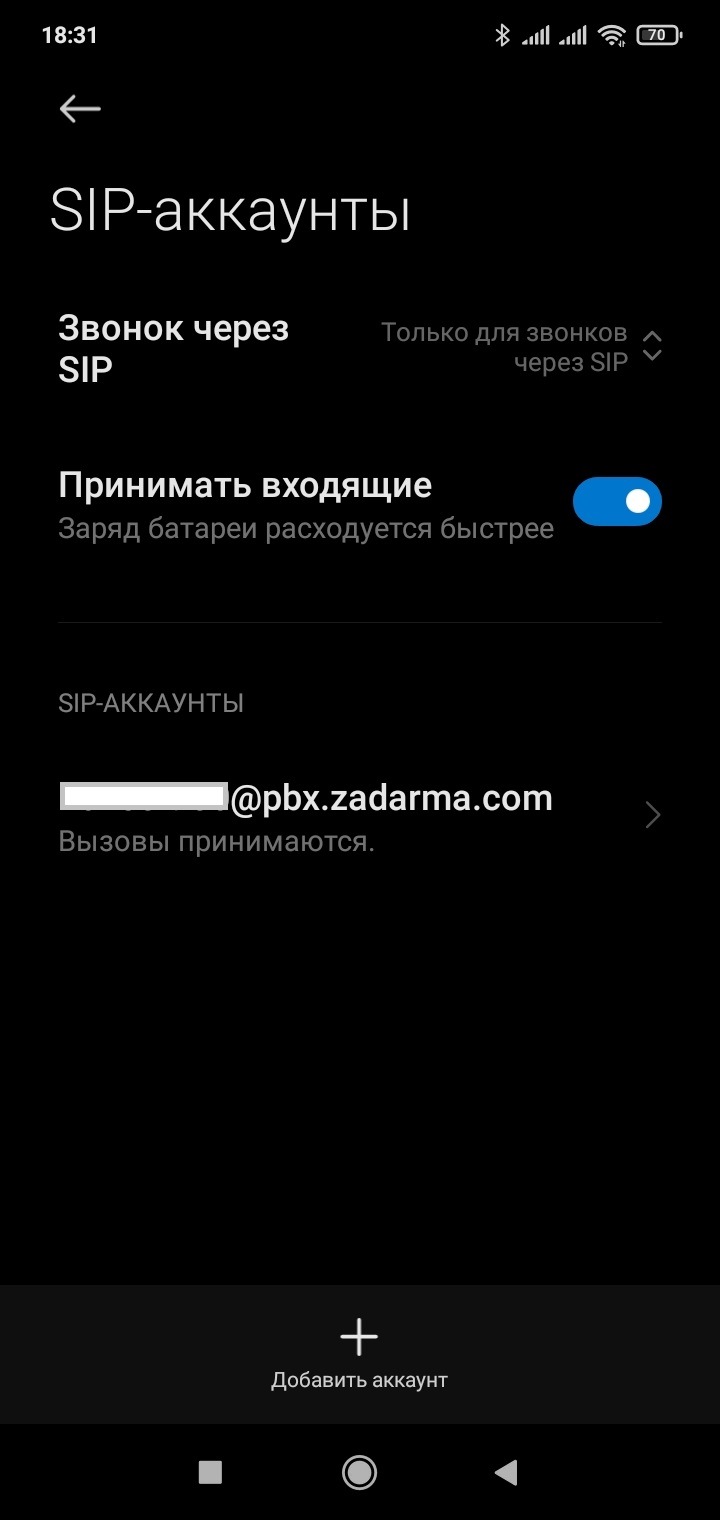Disable the Принимать входящие switch
Viewport: 720px width, 1520px height.
pos(617,501)
